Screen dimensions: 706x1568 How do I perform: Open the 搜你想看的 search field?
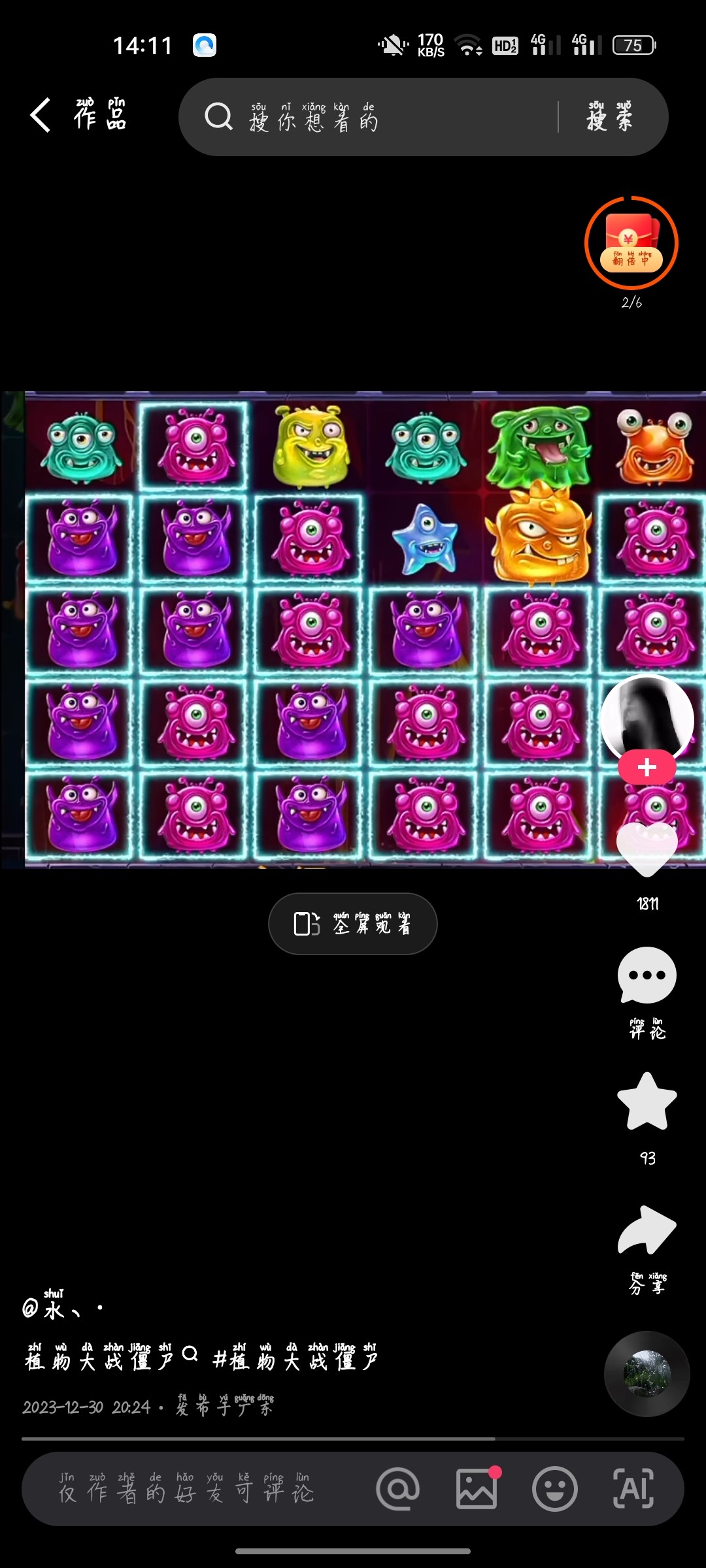click(379, 117)
